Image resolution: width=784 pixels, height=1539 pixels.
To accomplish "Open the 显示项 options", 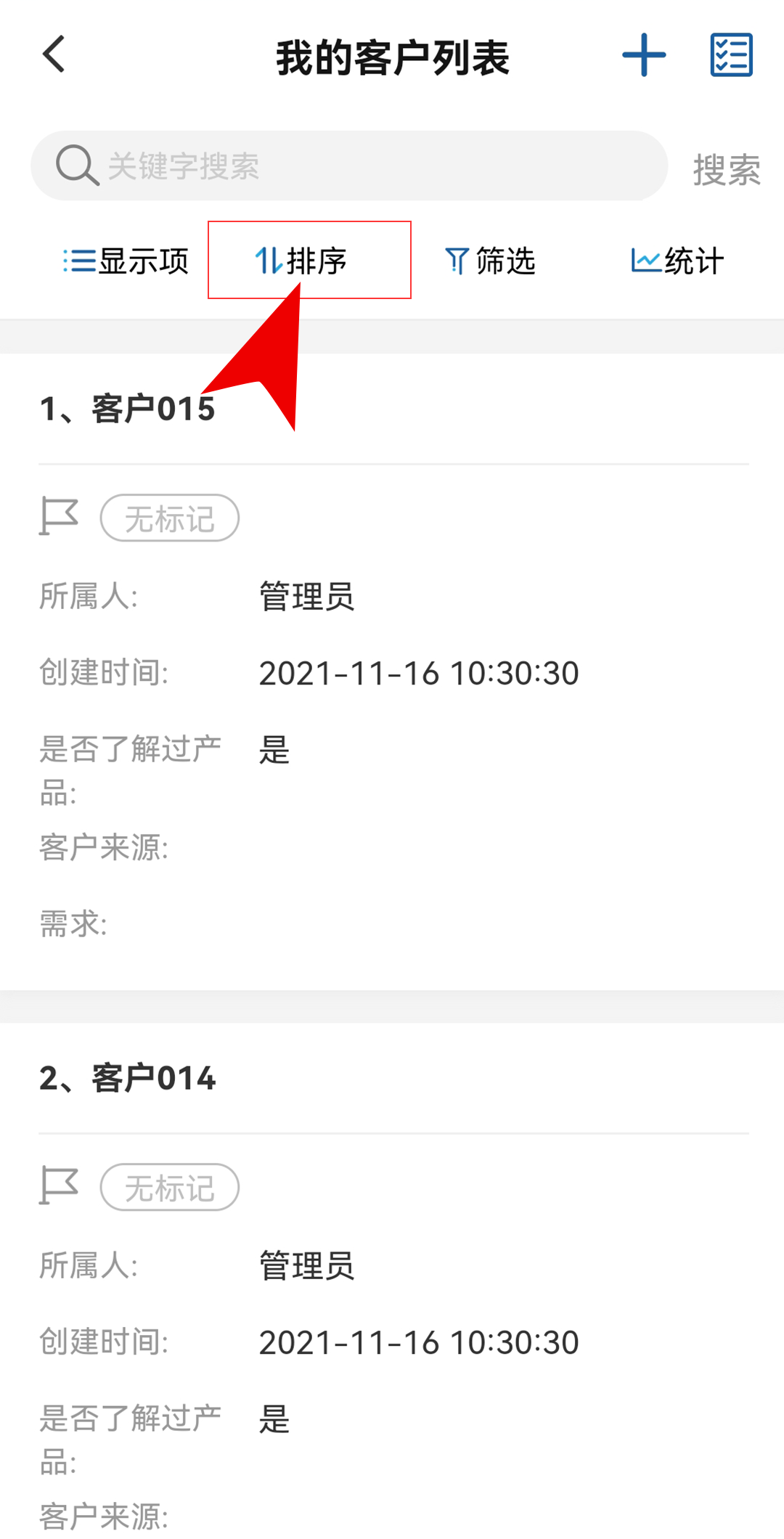I will (x=126, y=261).
